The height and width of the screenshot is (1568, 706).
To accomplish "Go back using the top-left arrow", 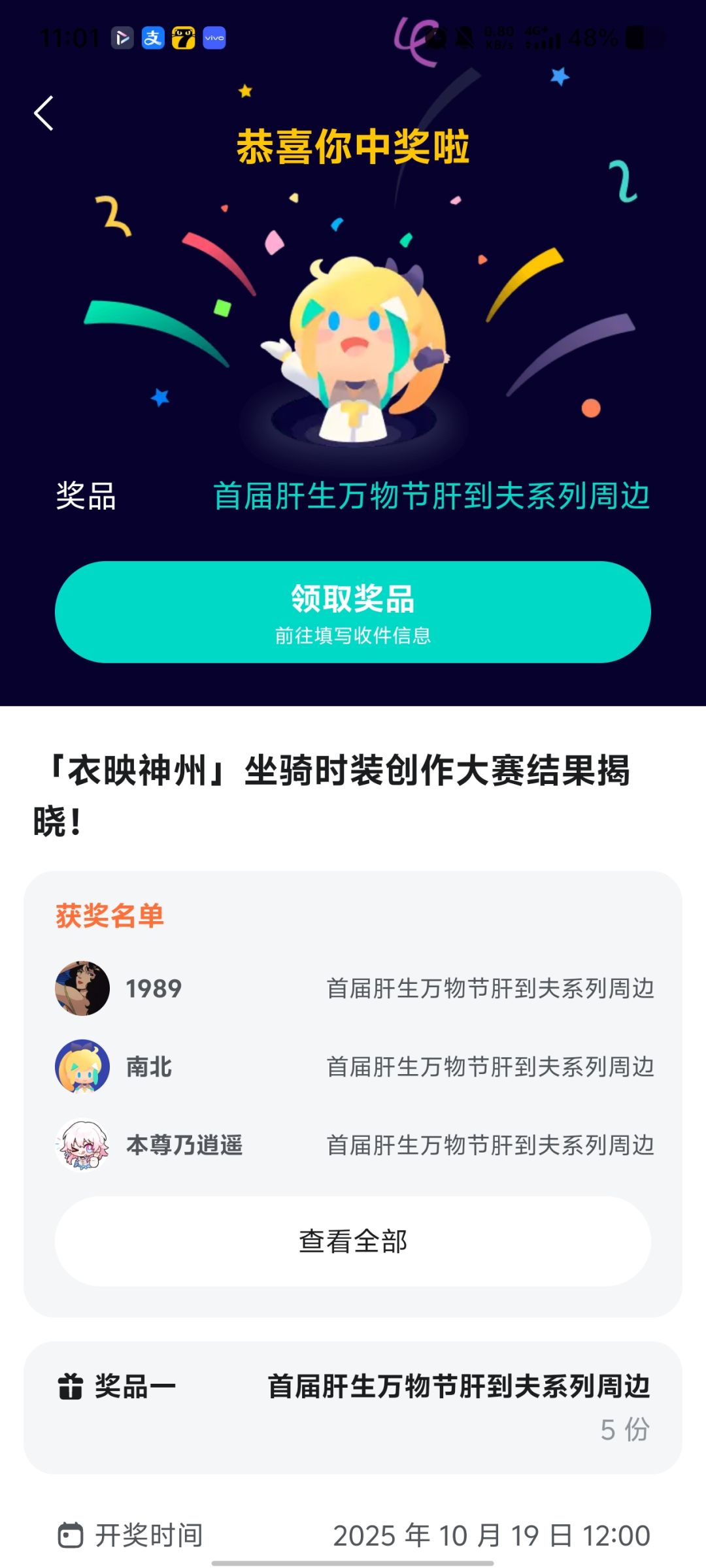I will (44, 114).
